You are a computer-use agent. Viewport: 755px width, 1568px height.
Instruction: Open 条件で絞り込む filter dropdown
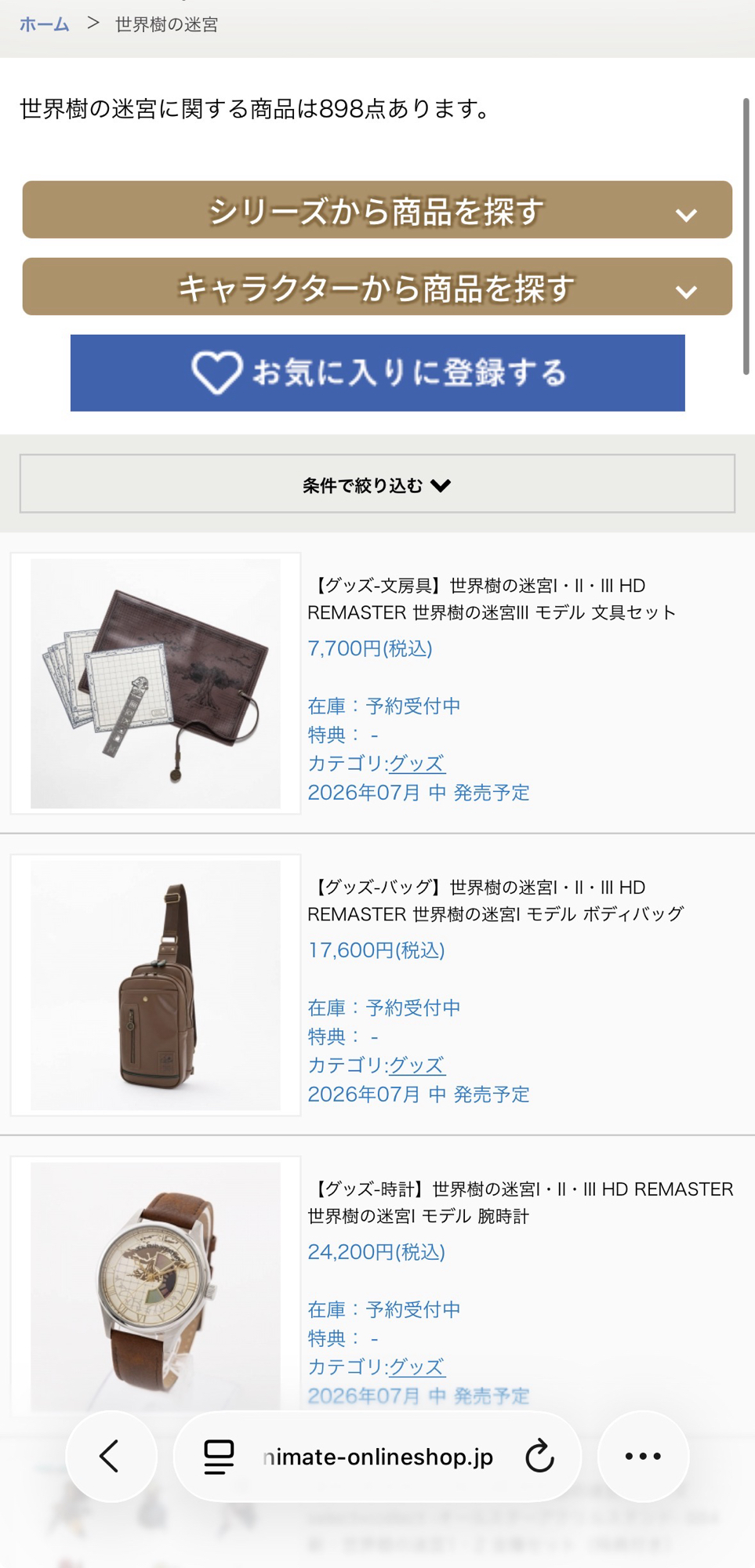(377, 485)
